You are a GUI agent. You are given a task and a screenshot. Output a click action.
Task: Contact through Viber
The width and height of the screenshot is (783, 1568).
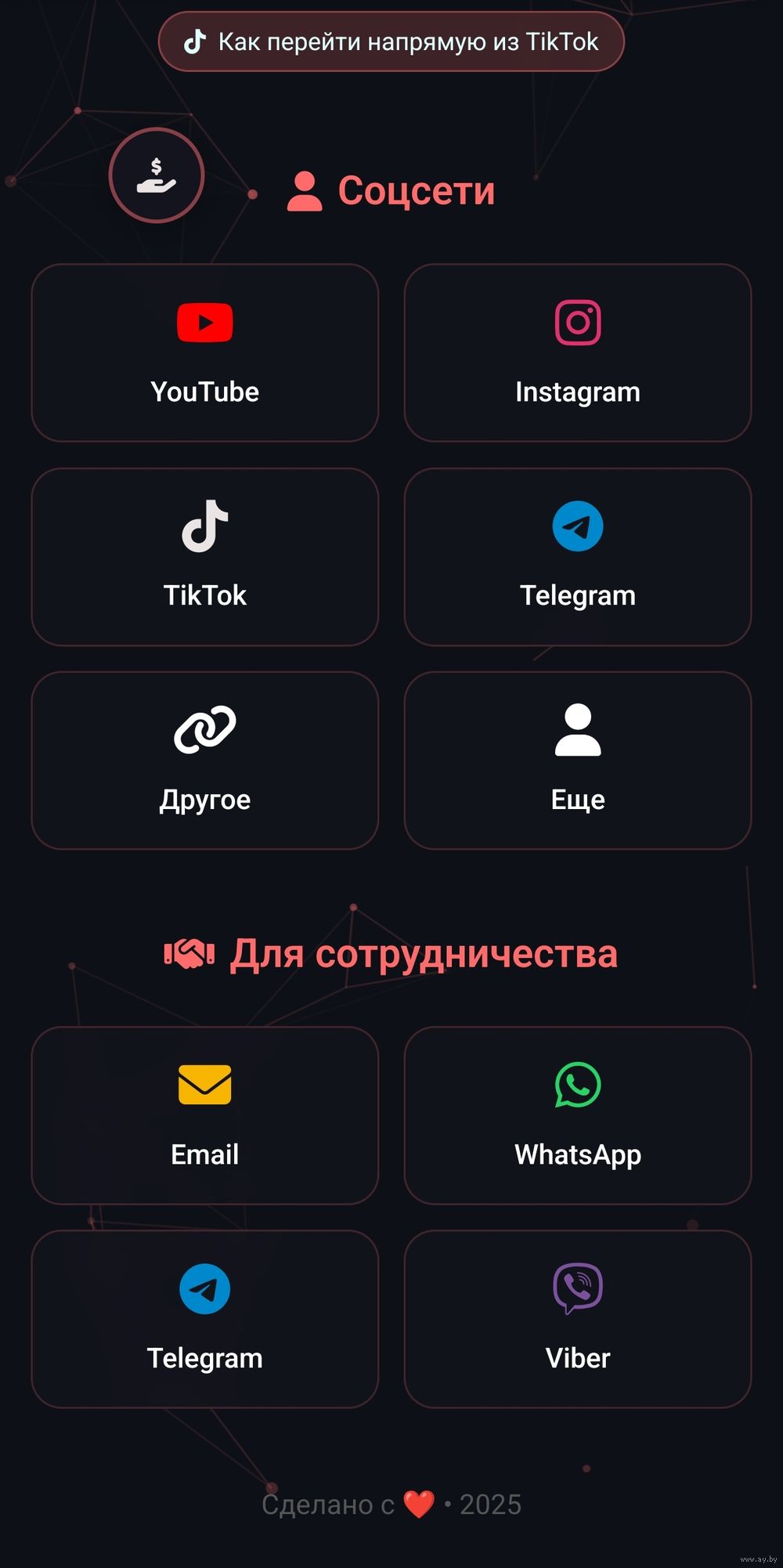[x=578, y=1319]
